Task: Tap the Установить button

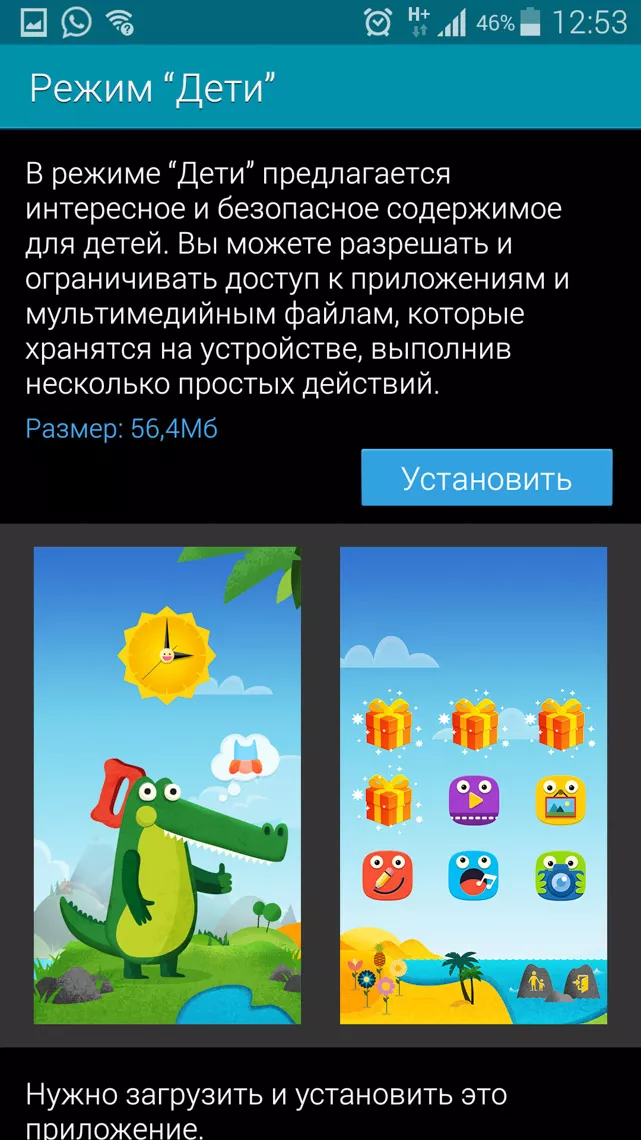Action: click(x=486, y=478)
